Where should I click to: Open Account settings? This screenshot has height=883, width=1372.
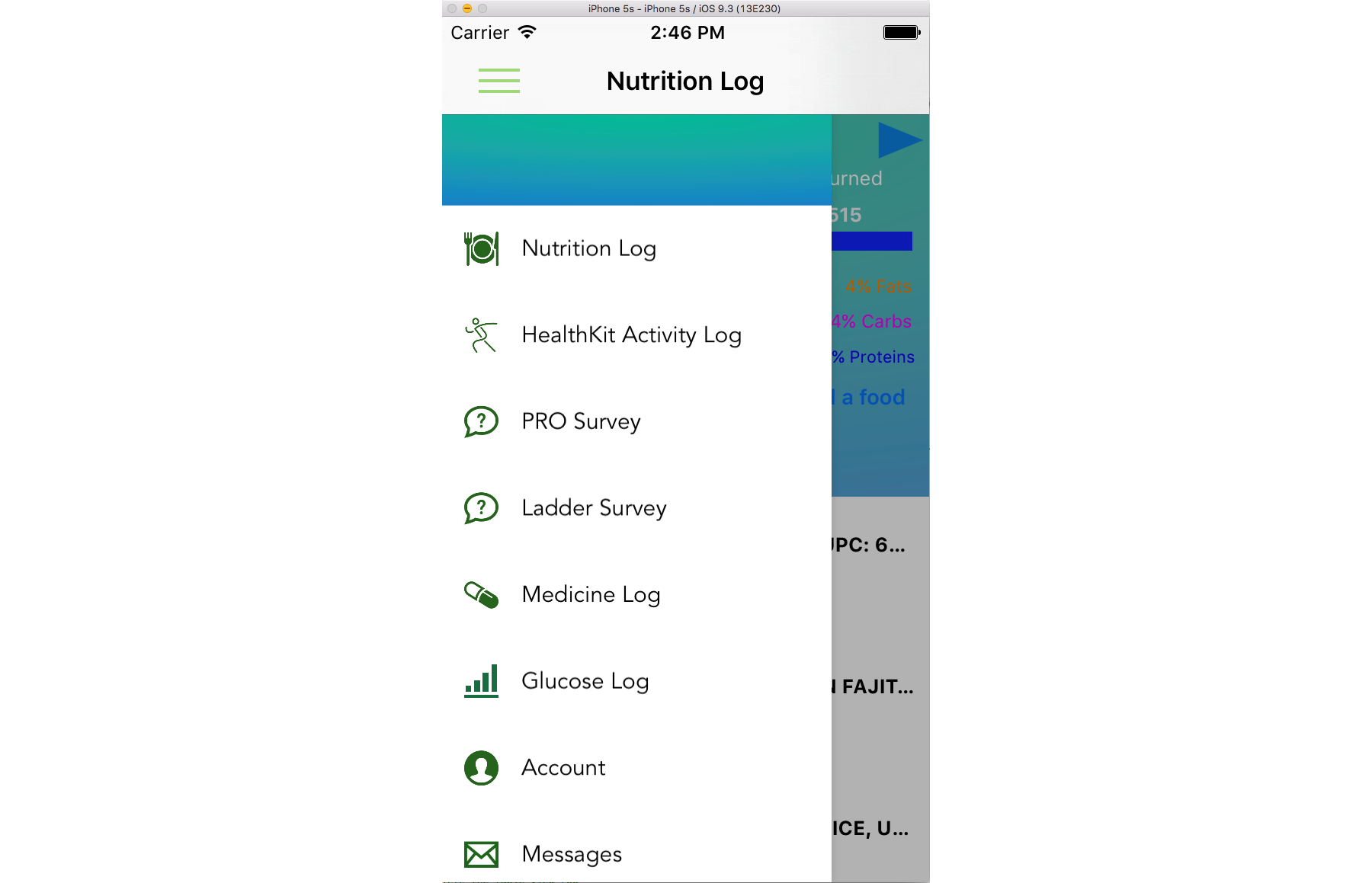563,768
